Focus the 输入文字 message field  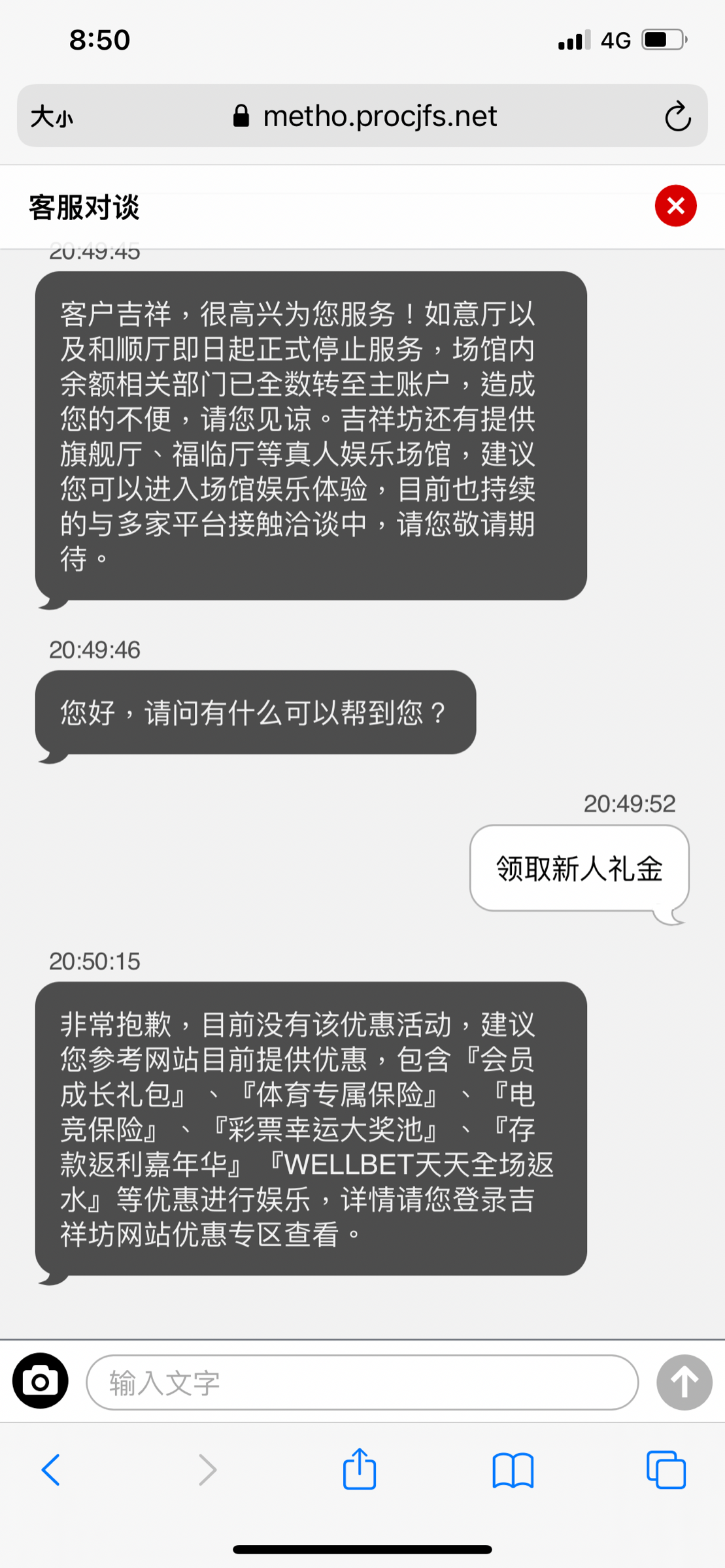[x=362, y=1382]
